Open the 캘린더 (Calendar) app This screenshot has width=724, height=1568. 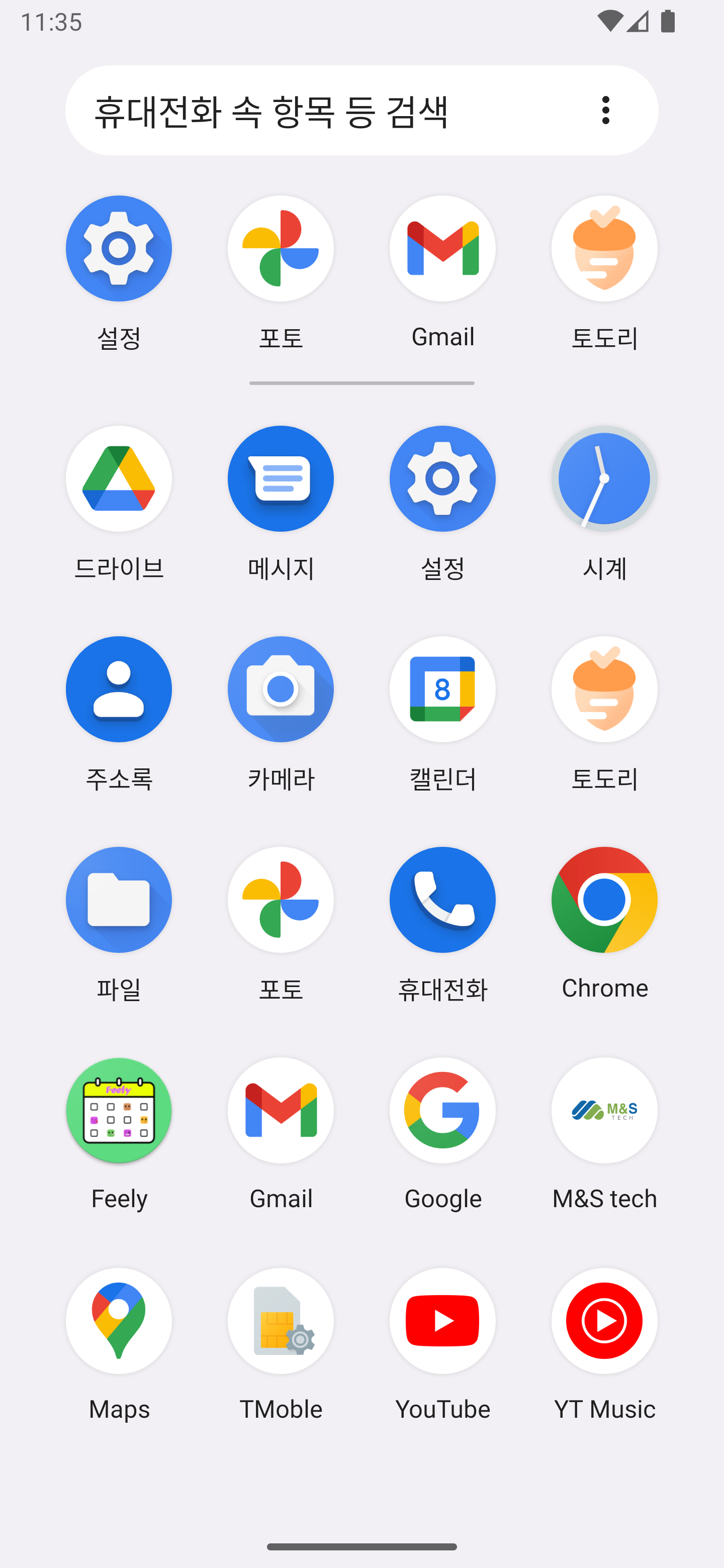coord(442,690)
